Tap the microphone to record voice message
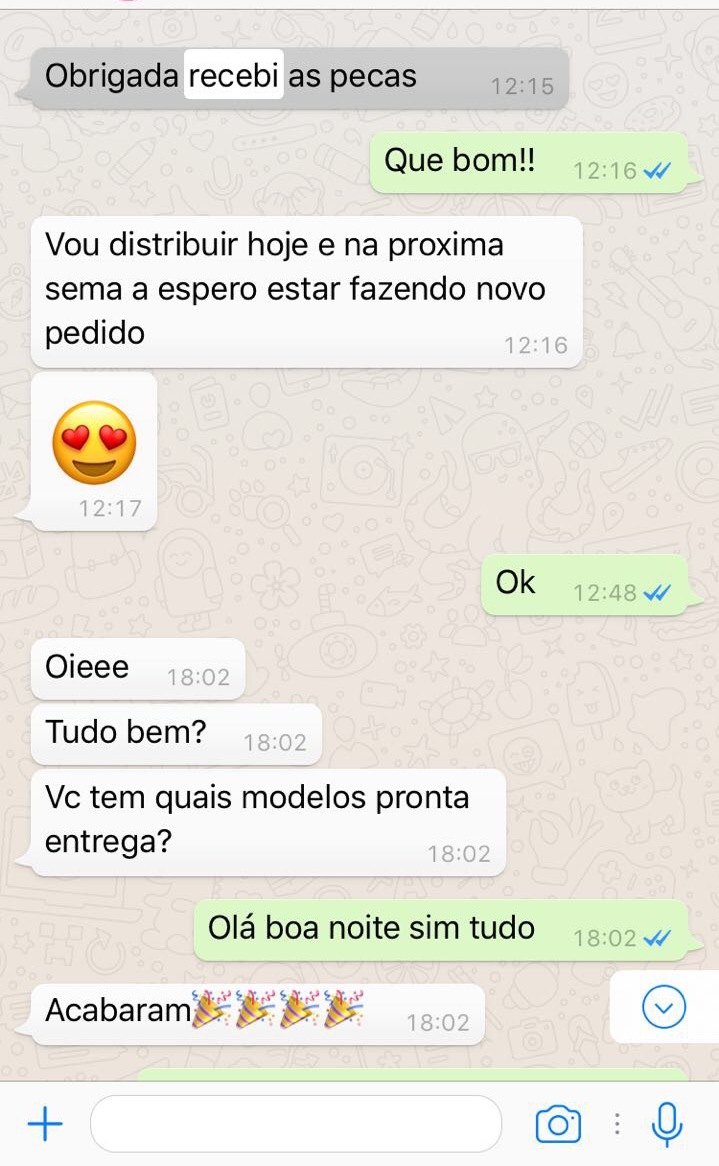 pos(667,1124)
